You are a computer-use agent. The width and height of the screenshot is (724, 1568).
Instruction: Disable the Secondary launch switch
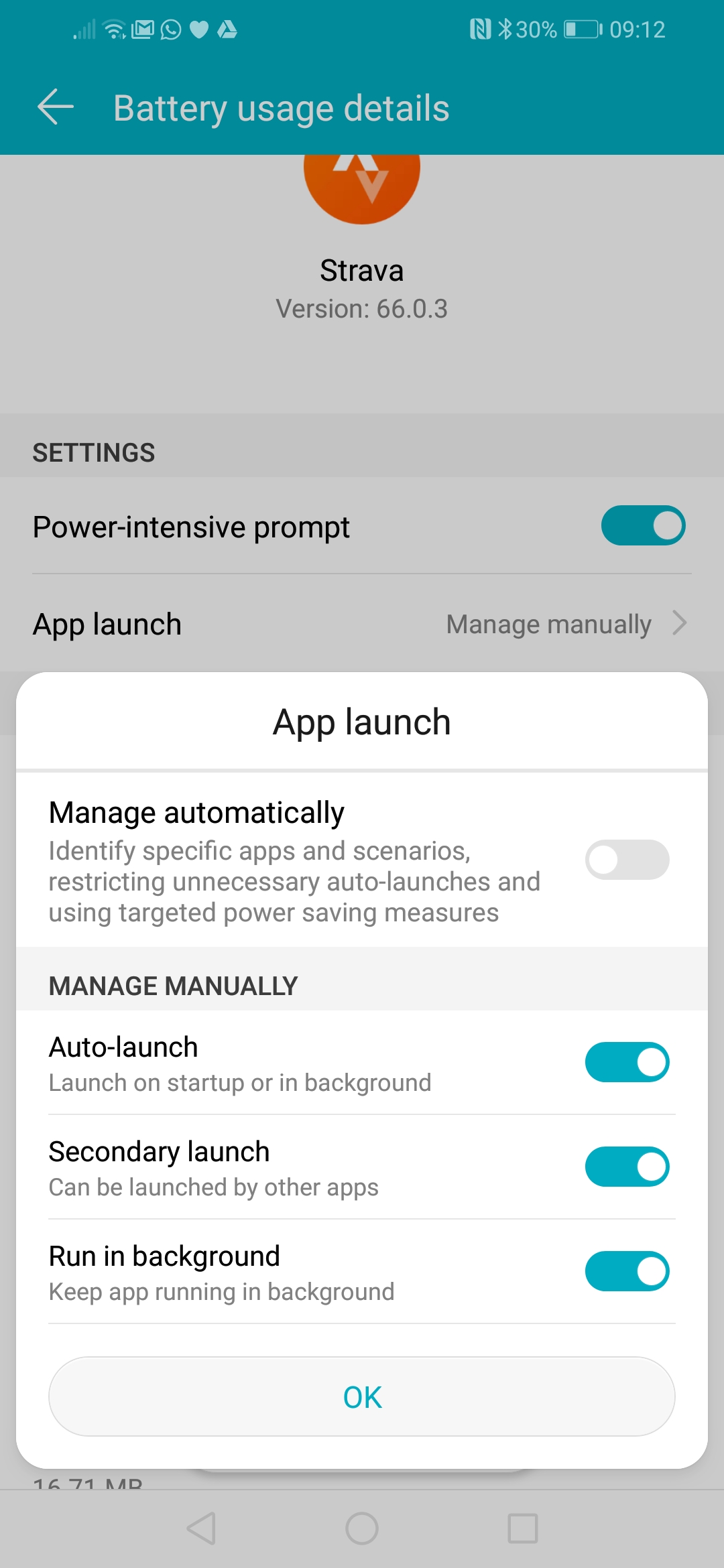(x=627, y=1167)
